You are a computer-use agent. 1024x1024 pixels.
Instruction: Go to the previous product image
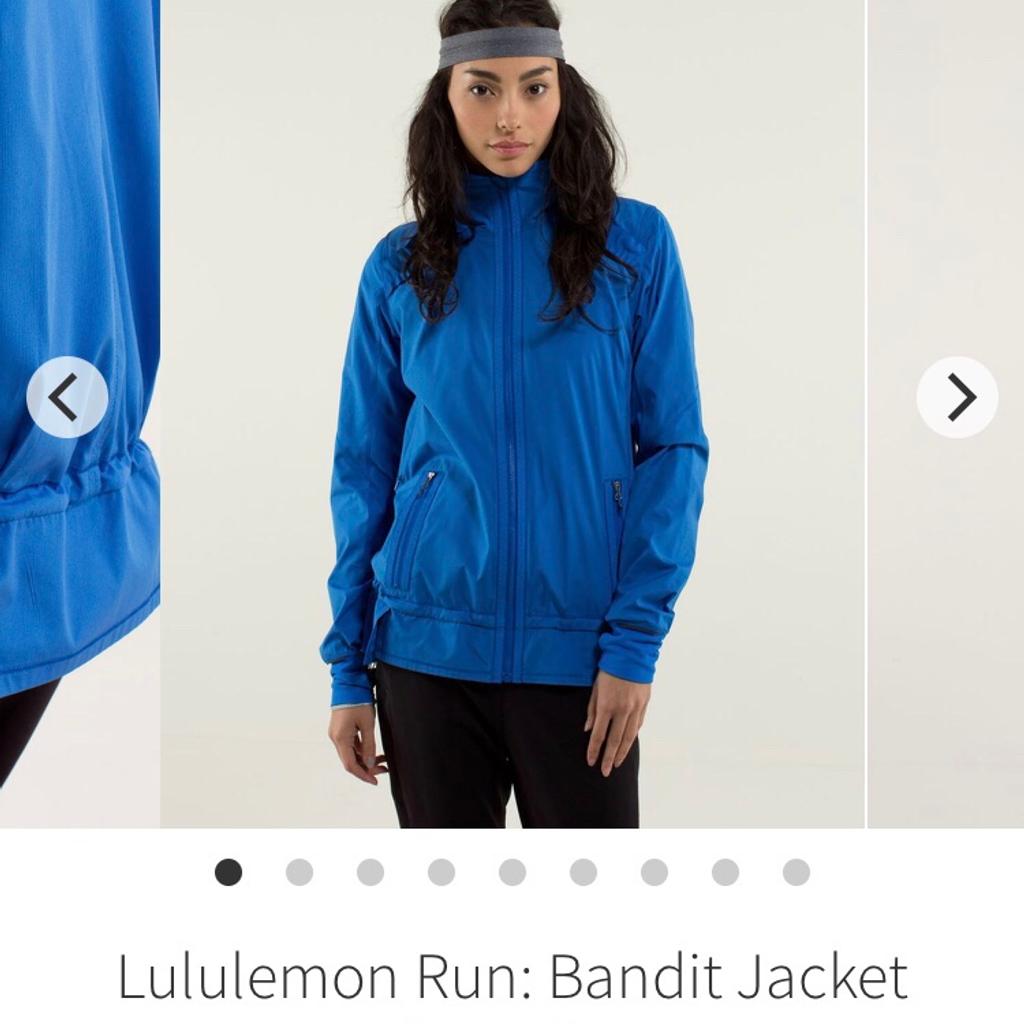click(67, 398)
